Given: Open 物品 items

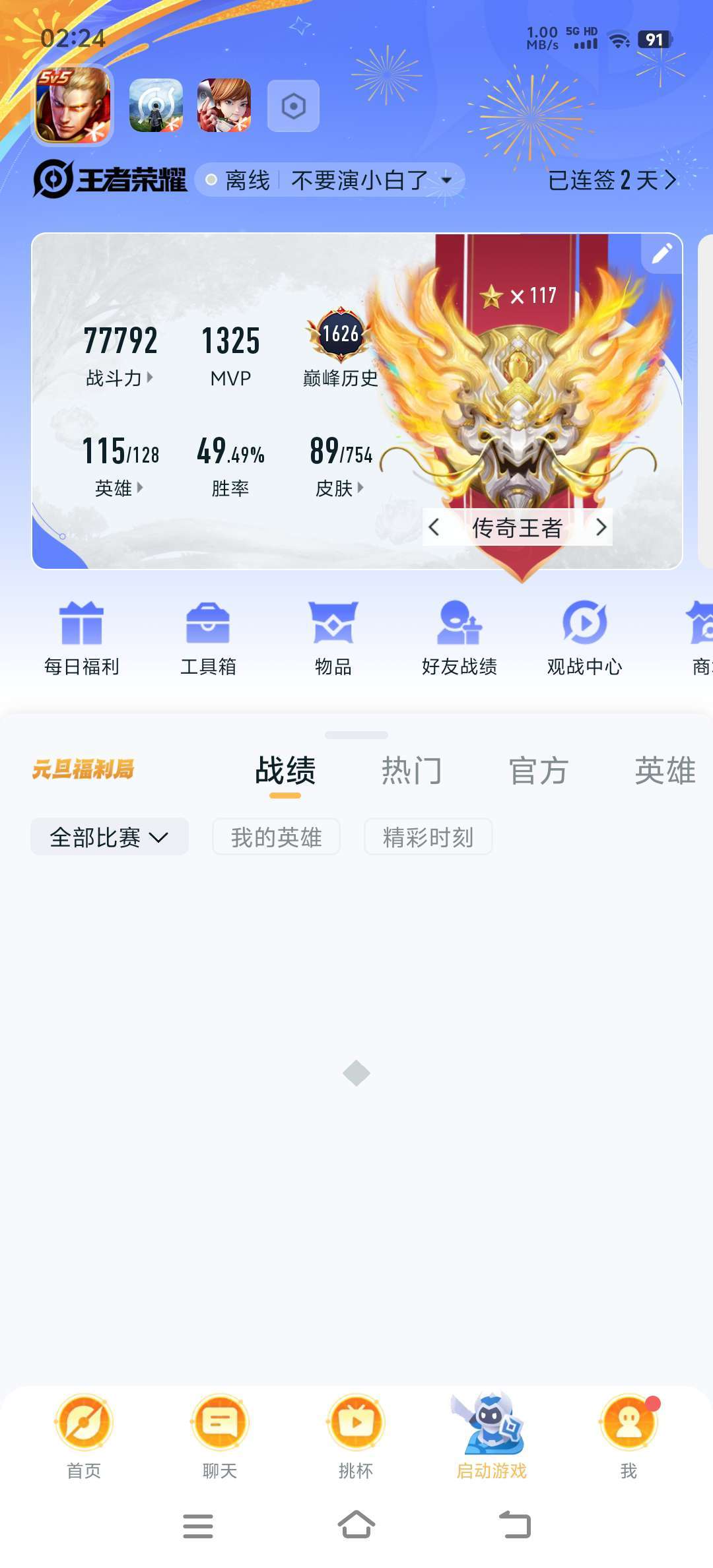Looking at the screenshot, I should [333, 638].
